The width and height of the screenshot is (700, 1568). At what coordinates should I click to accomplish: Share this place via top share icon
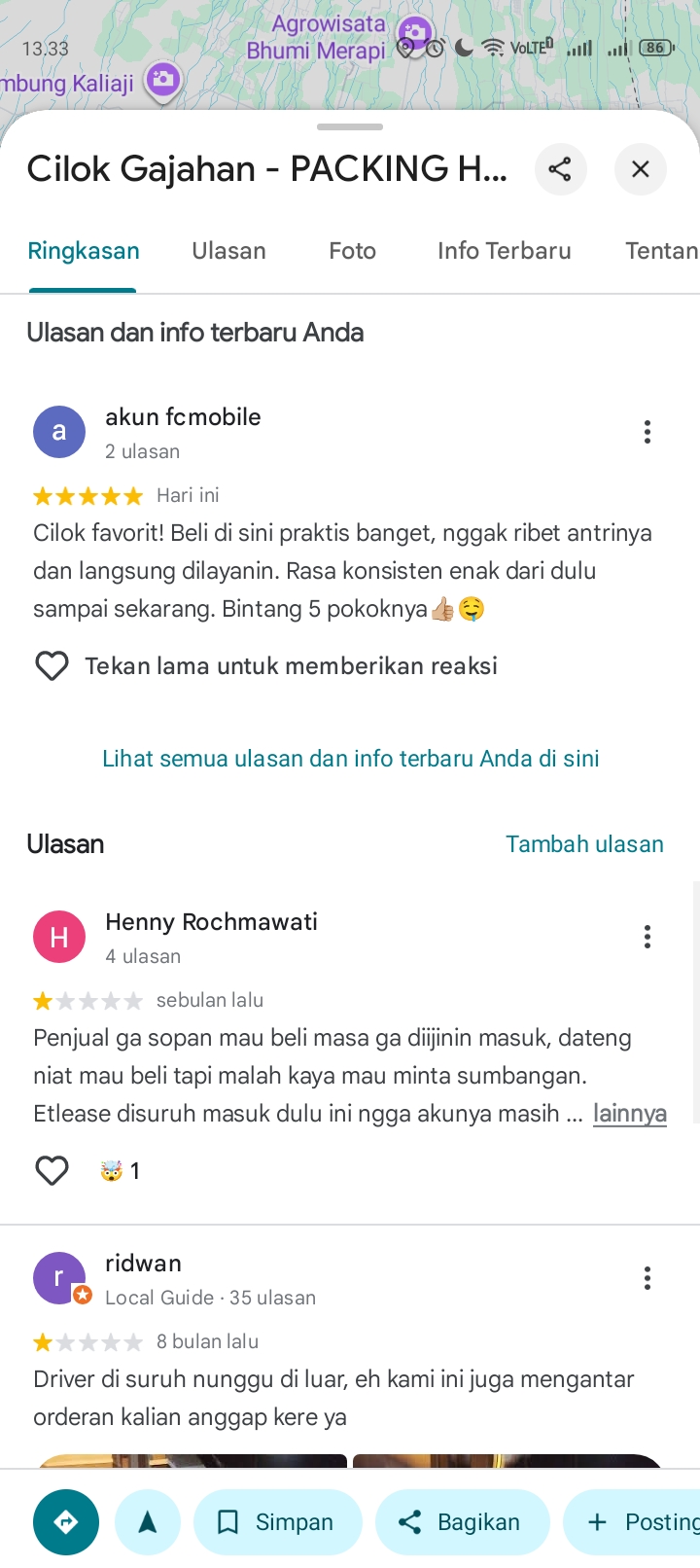[560, 169]
